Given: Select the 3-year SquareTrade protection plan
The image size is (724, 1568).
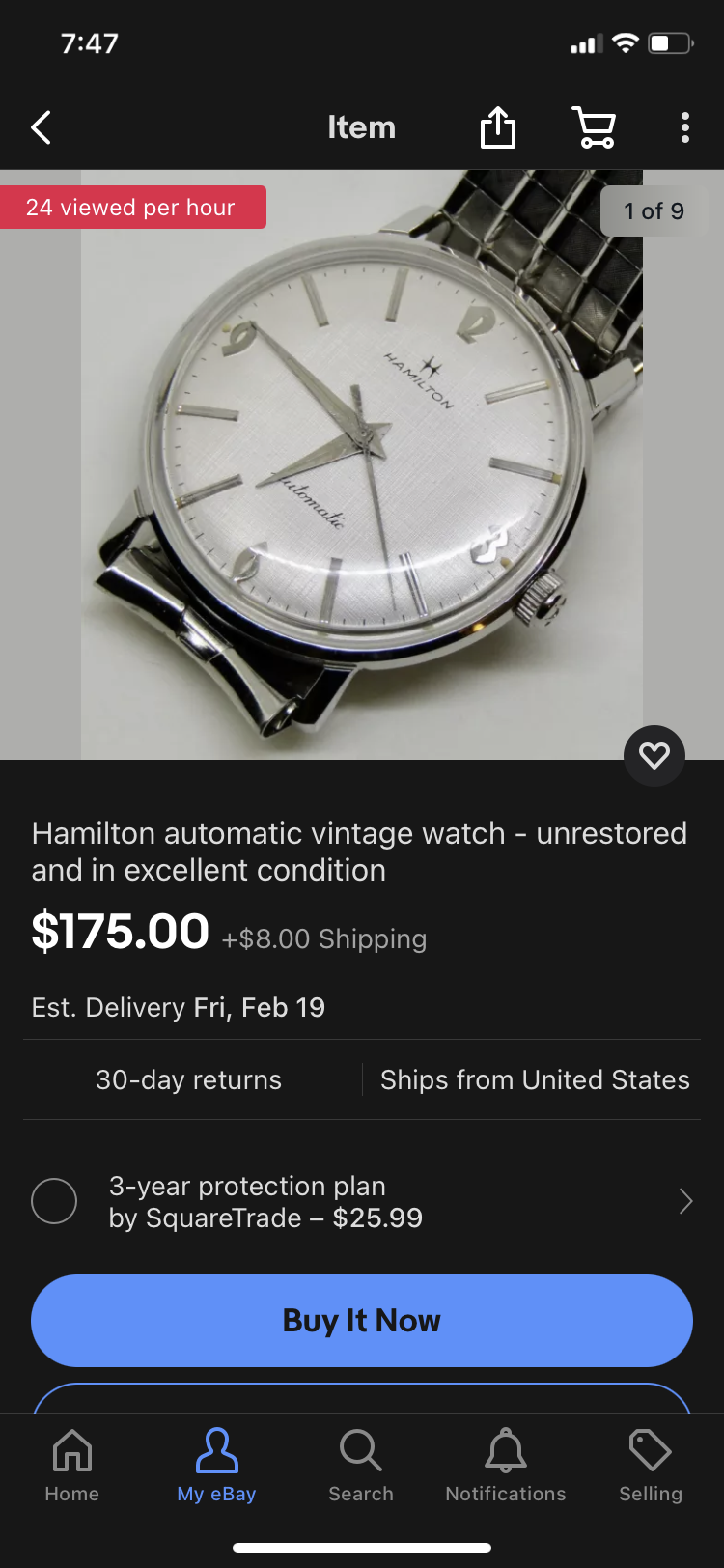Looking at the screenshot, I should 54,1201.
